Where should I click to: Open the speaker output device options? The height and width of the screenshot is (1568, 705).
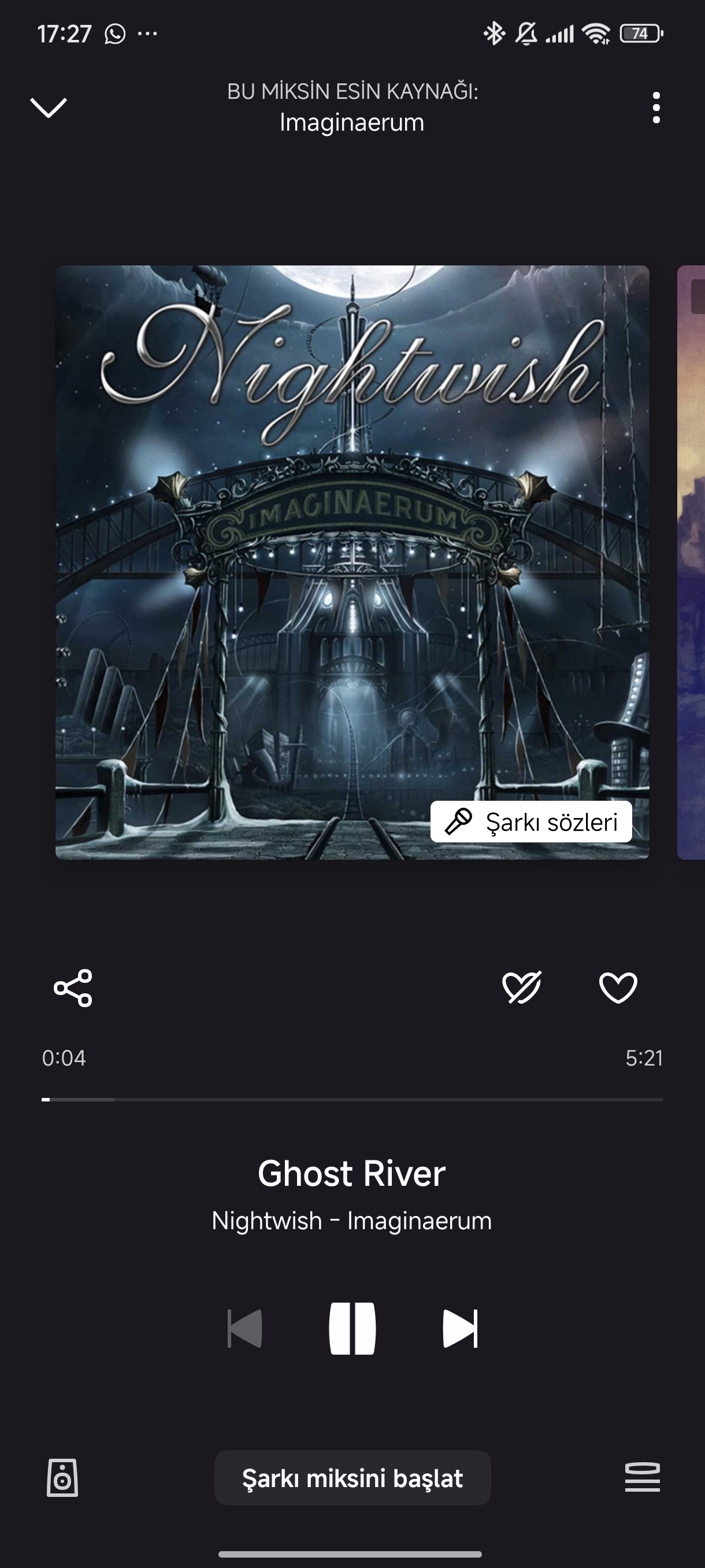(62, 1477)
